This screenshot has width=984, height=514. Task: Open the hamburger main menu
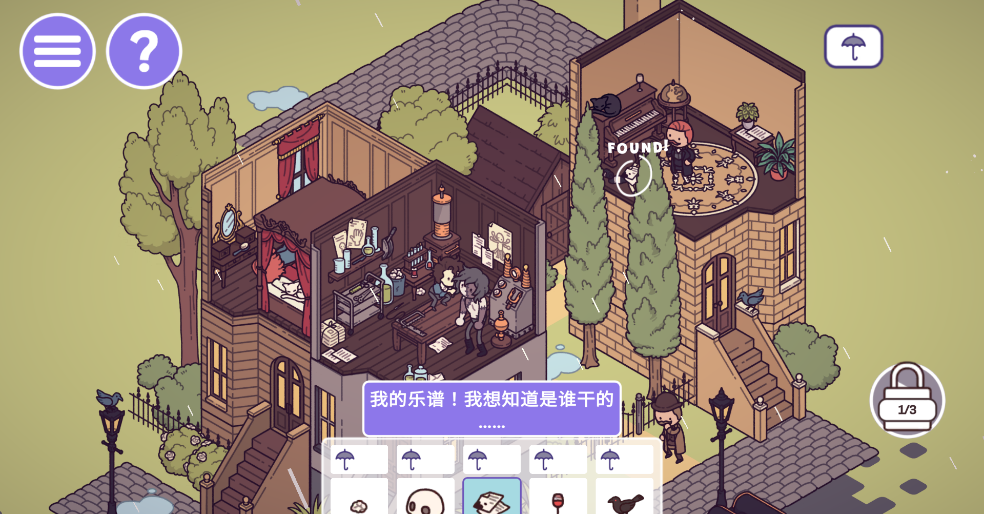pyautogui.click(x=57, y=51)
